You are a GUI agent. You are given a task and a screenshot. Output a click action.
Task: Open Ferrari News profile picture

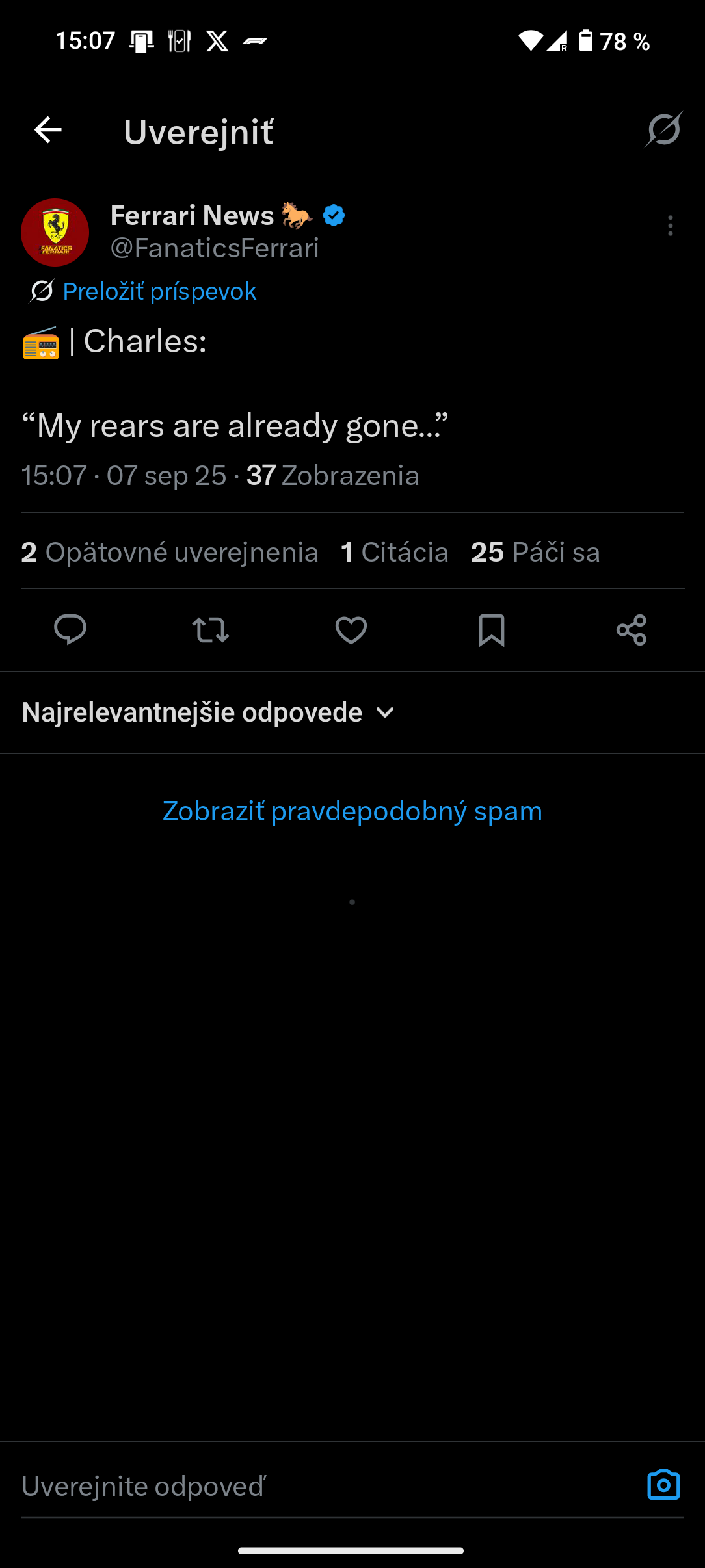point(55,232)
